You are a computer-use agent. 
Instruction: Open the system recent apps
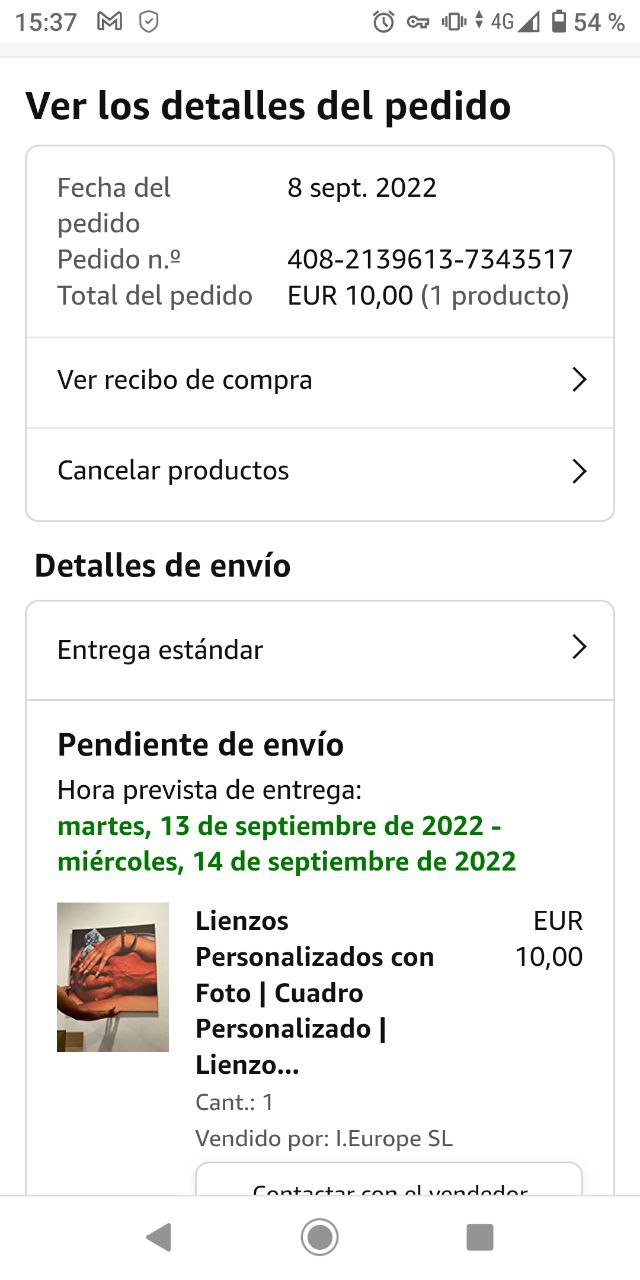click(480, 1238)
